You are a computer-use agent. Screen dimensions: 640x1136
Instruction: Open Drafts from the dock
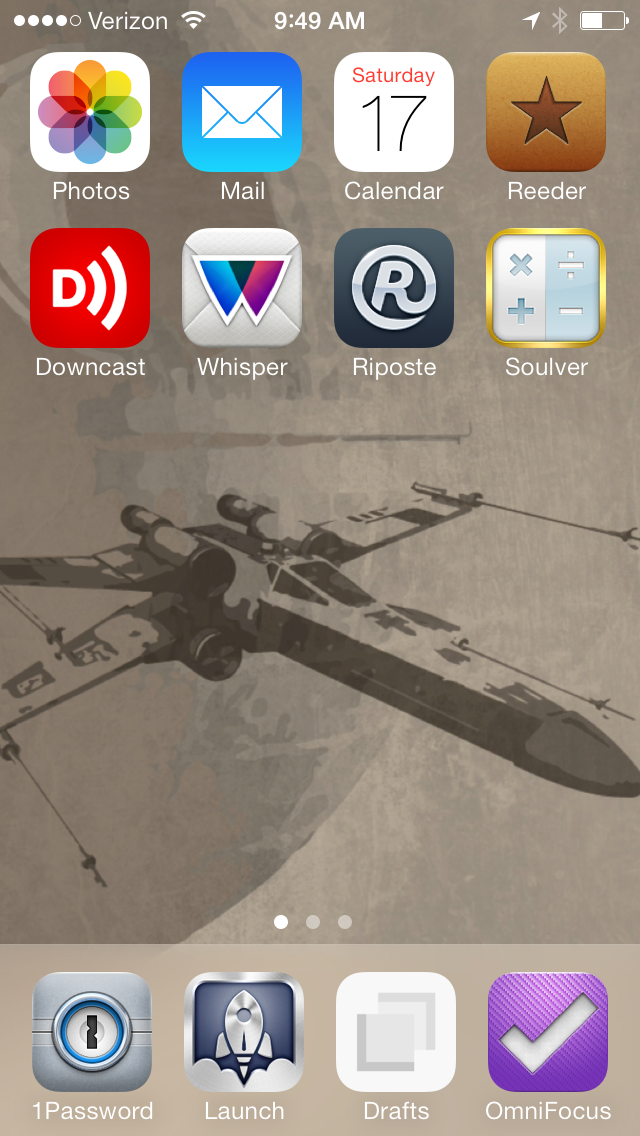tap(396, 1032)
